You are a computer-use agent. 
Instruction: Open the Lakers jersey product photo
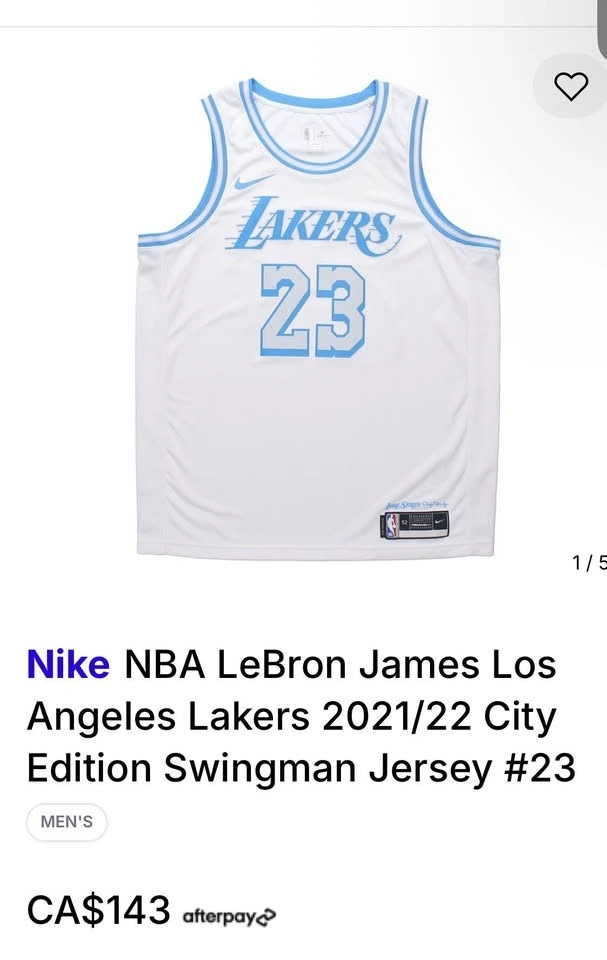pyautogui.click(x=316, y=315)
